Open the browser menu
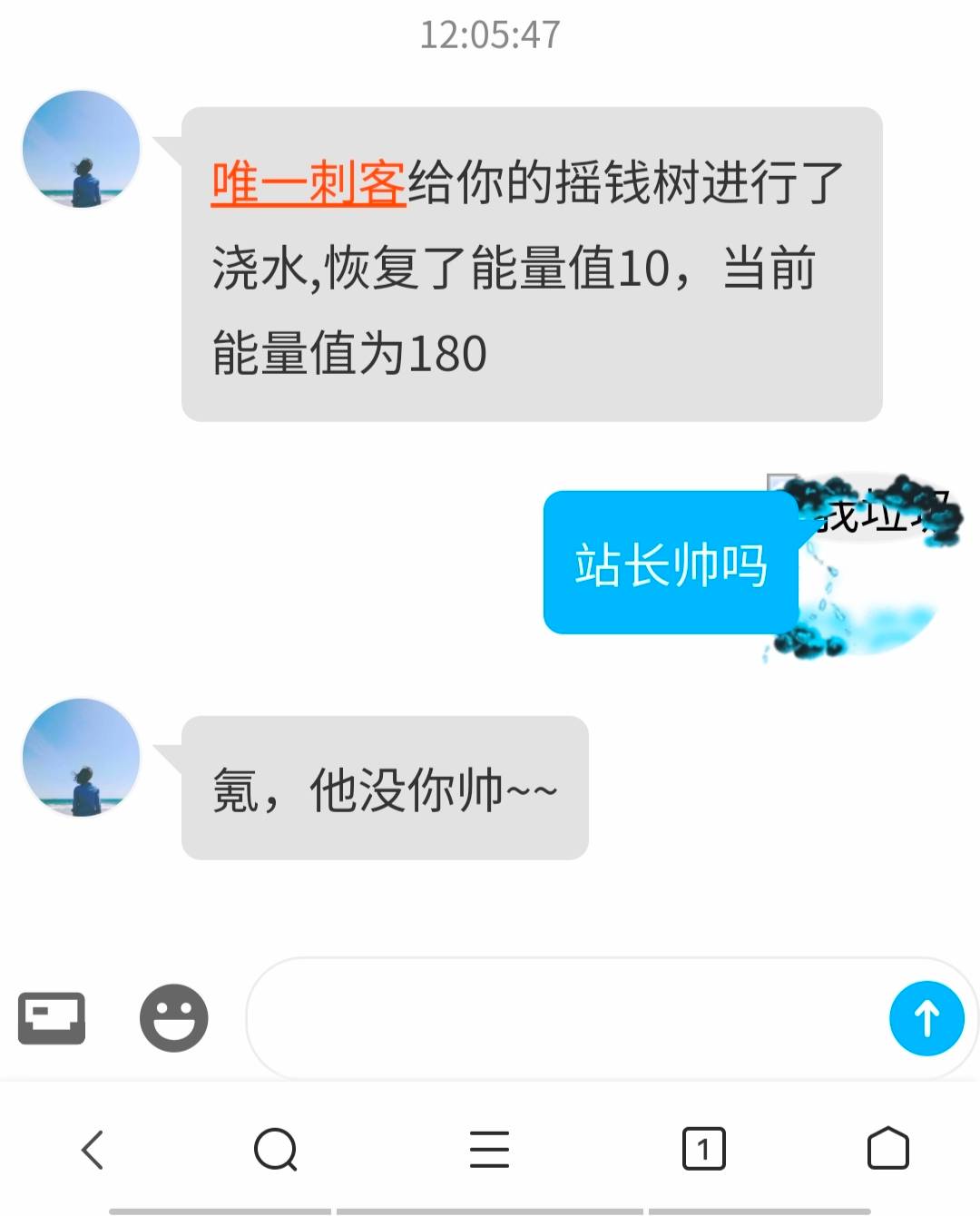 coord(489,1150)
